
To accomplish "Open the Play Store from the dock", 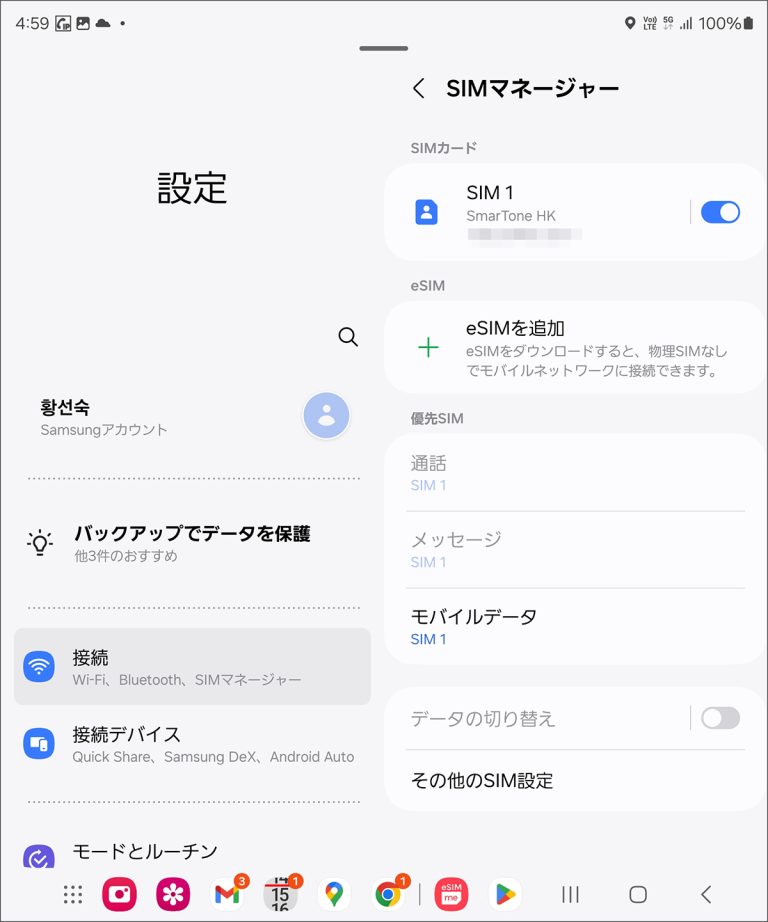I will [x=505, y=894].
